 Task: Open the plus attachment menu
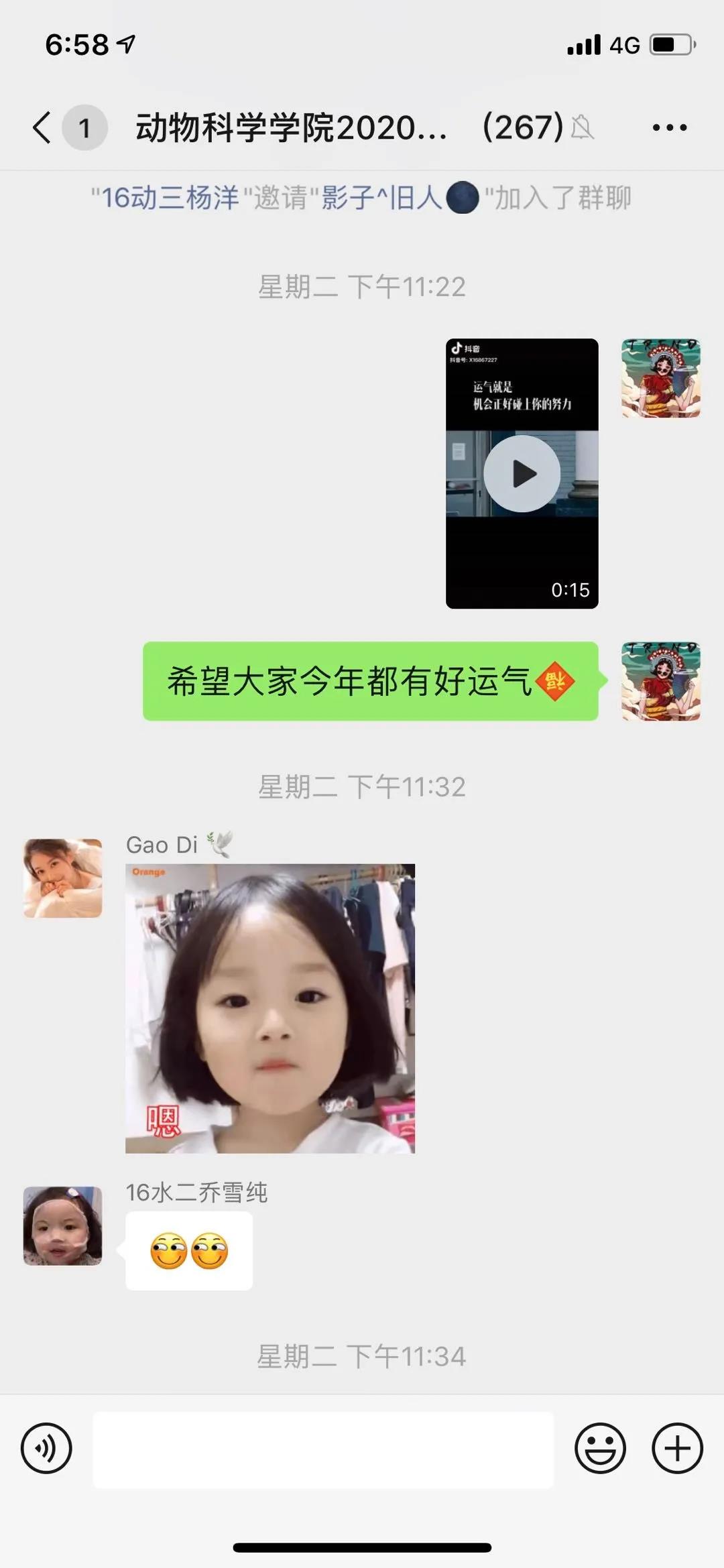(x=677, y=1448)
